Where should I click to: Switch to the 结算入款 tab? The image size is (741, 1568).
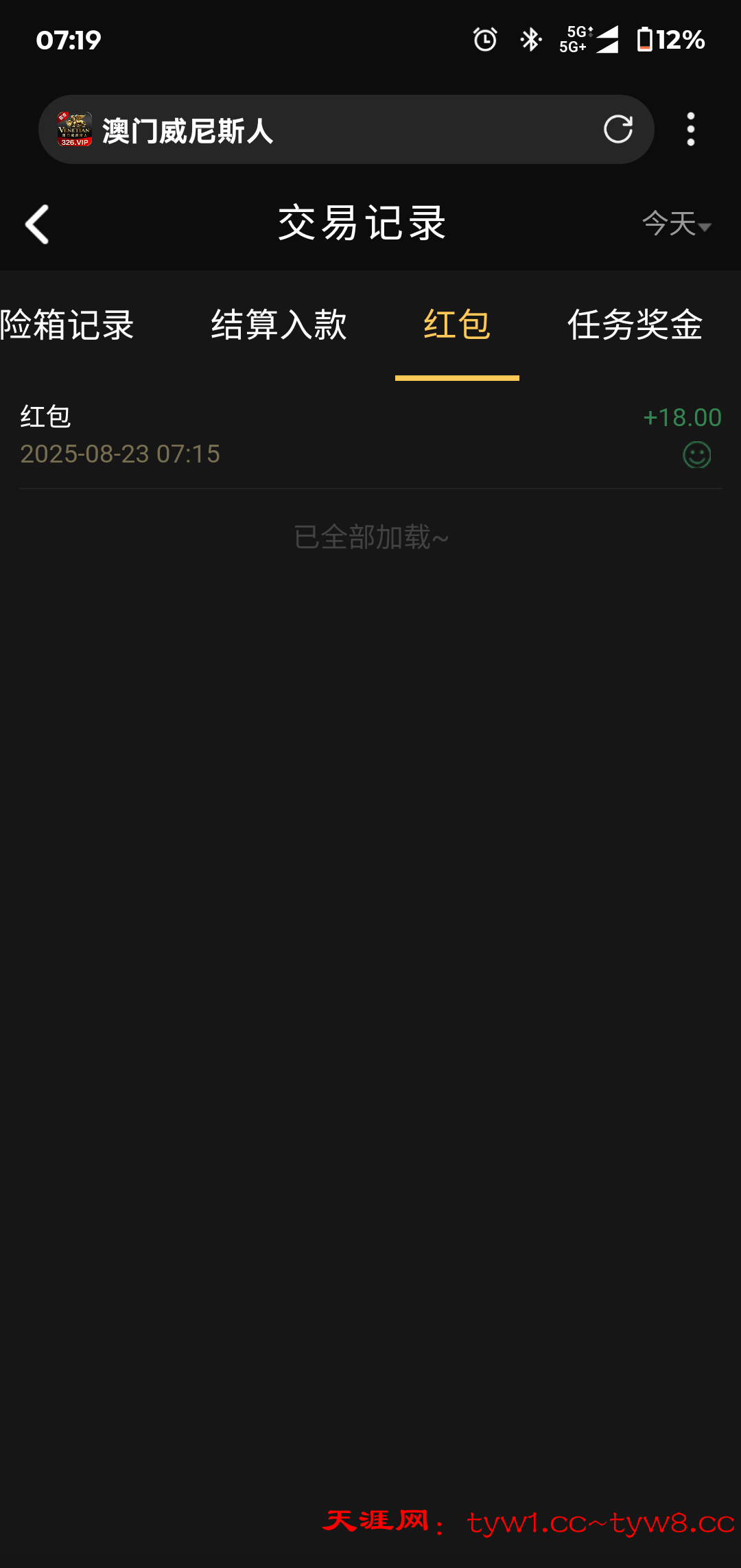point(279,325)
